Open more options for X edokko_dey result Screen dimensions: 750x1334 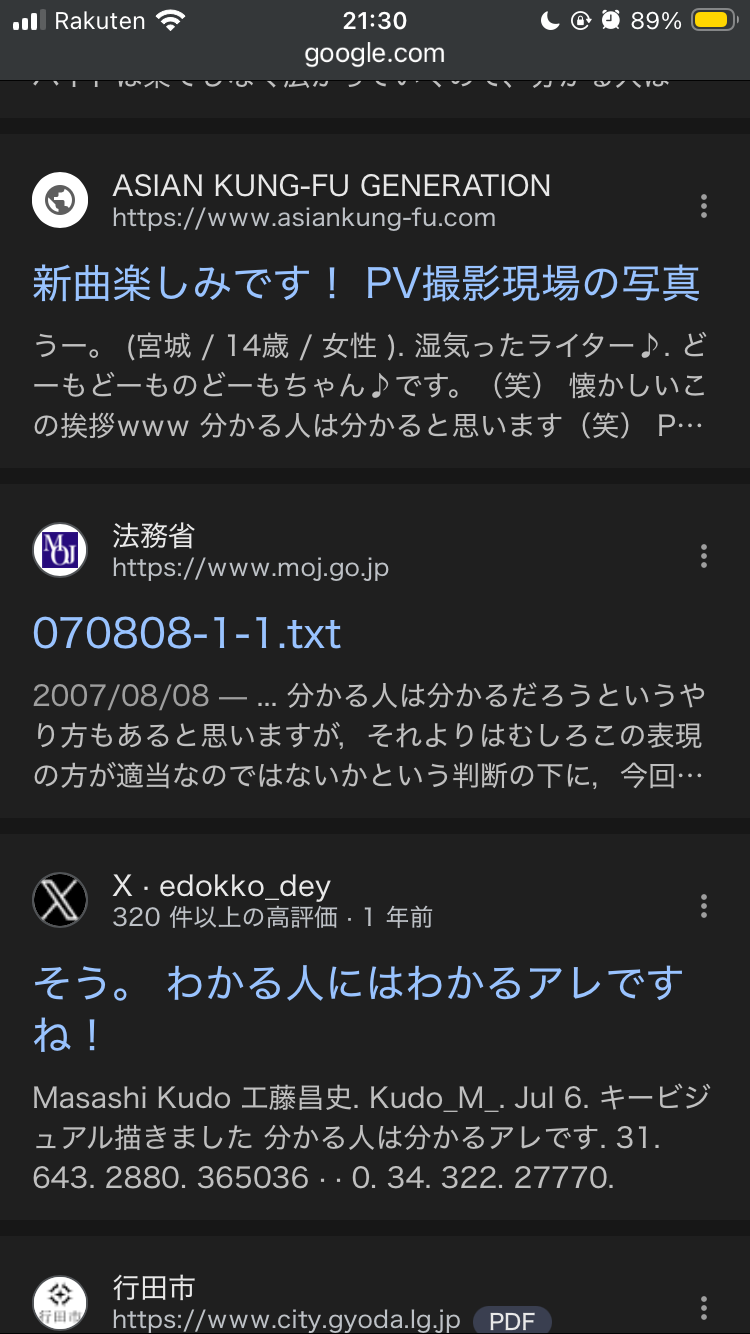click(704, 906)
